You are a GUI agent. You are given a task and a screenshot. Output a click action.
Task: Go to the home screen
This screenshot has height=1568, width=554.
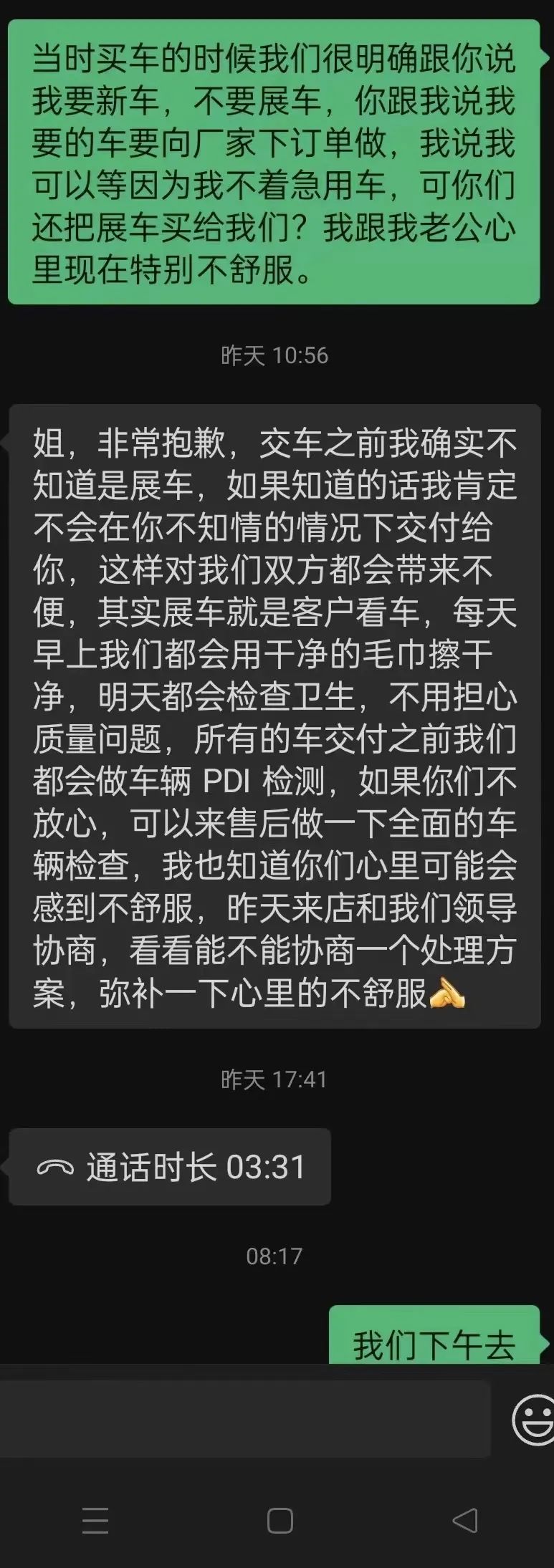point(280,1520)
